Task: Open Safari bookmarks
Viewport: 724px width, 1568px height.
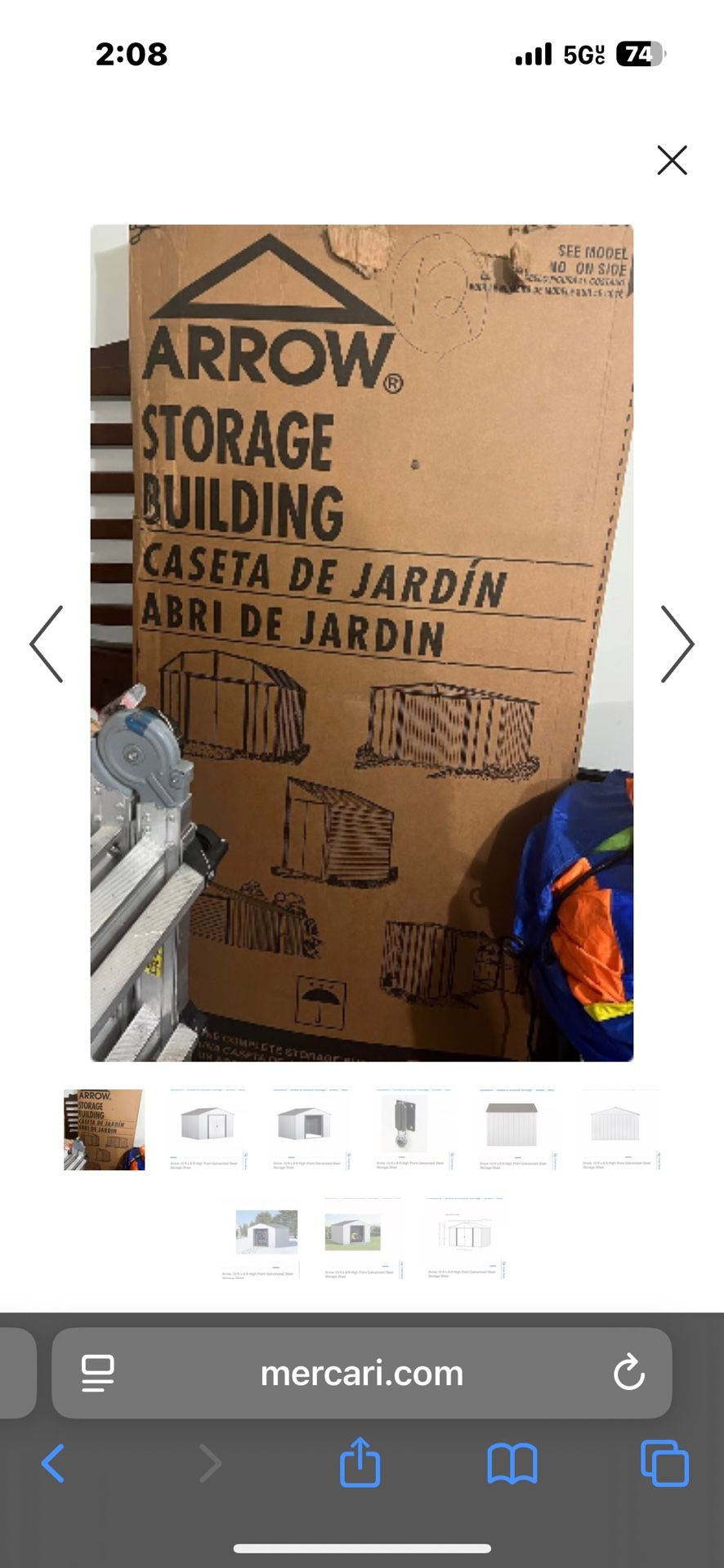Action: point(512,1463)
